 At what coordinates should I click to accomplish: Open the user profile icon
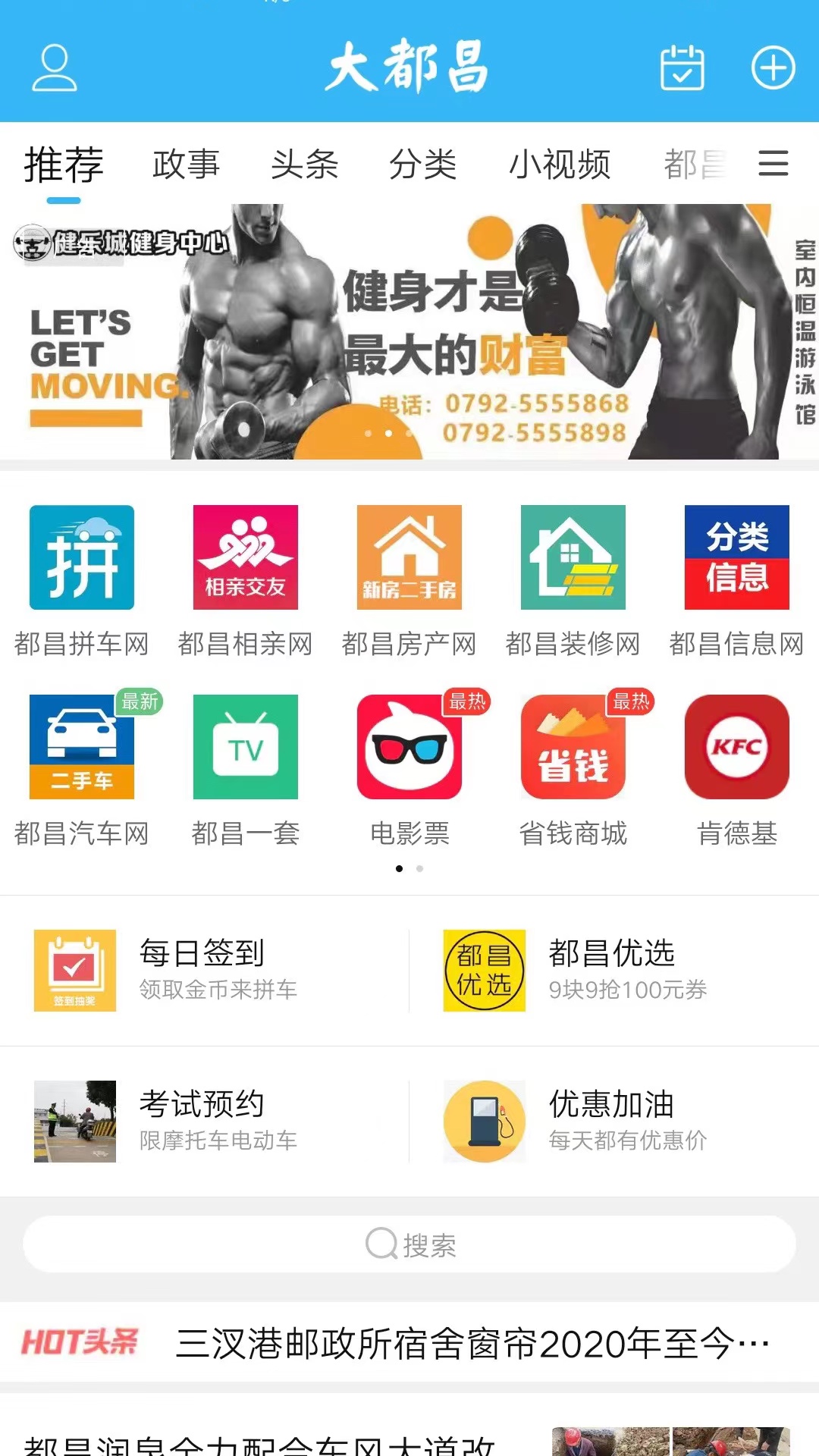pos(55,68)
